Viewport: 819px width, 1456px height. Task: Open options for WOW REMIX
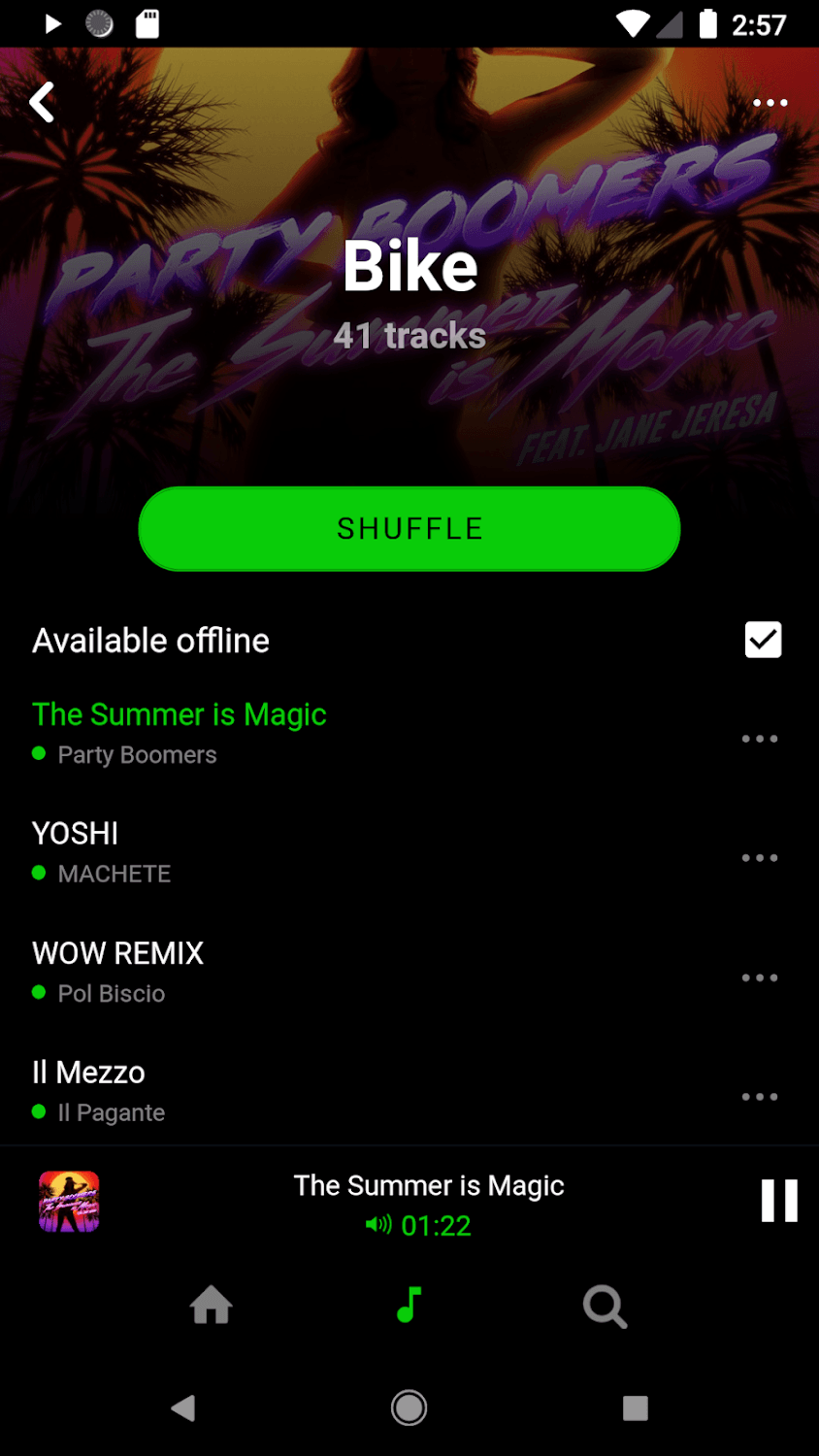coord(759,977)
